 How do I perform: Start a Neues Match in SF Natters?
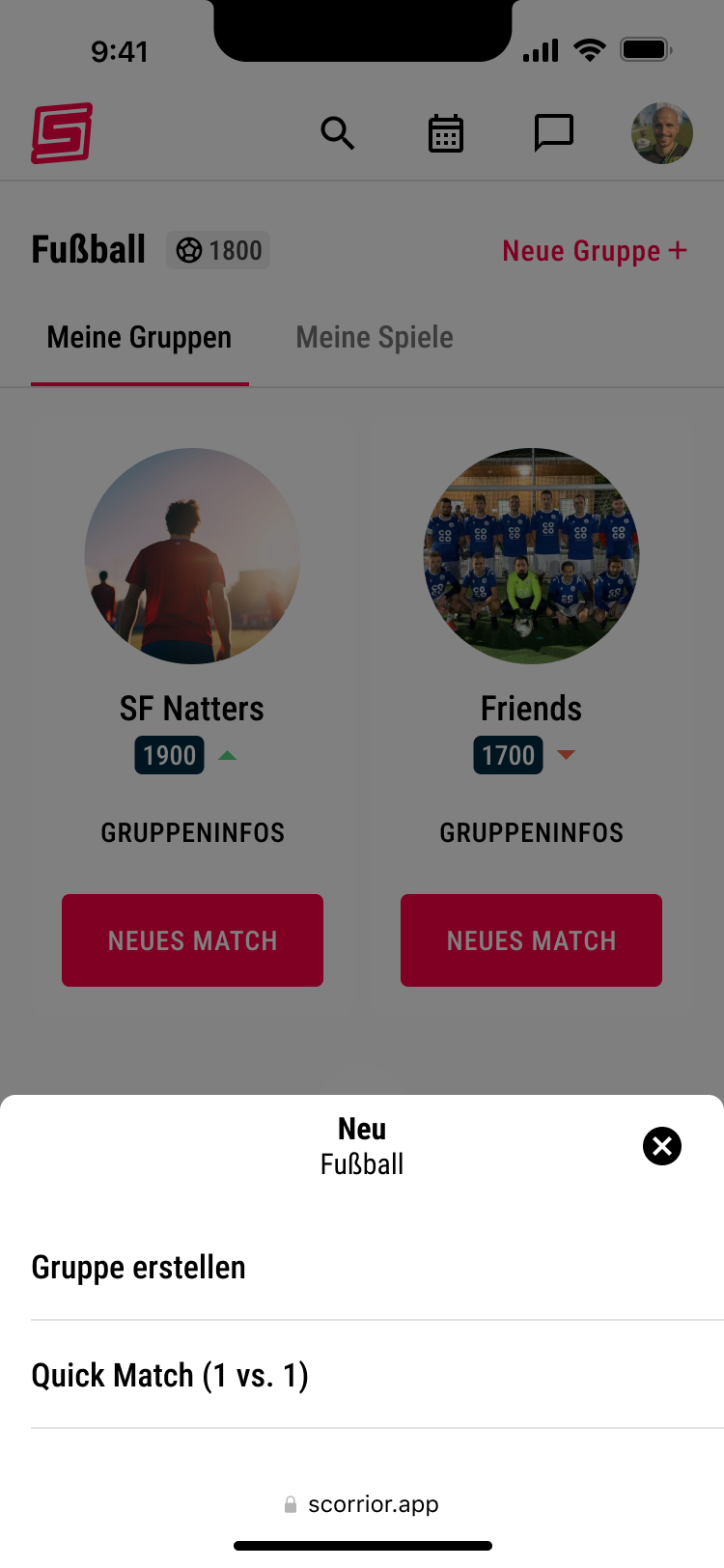[192, 940]
